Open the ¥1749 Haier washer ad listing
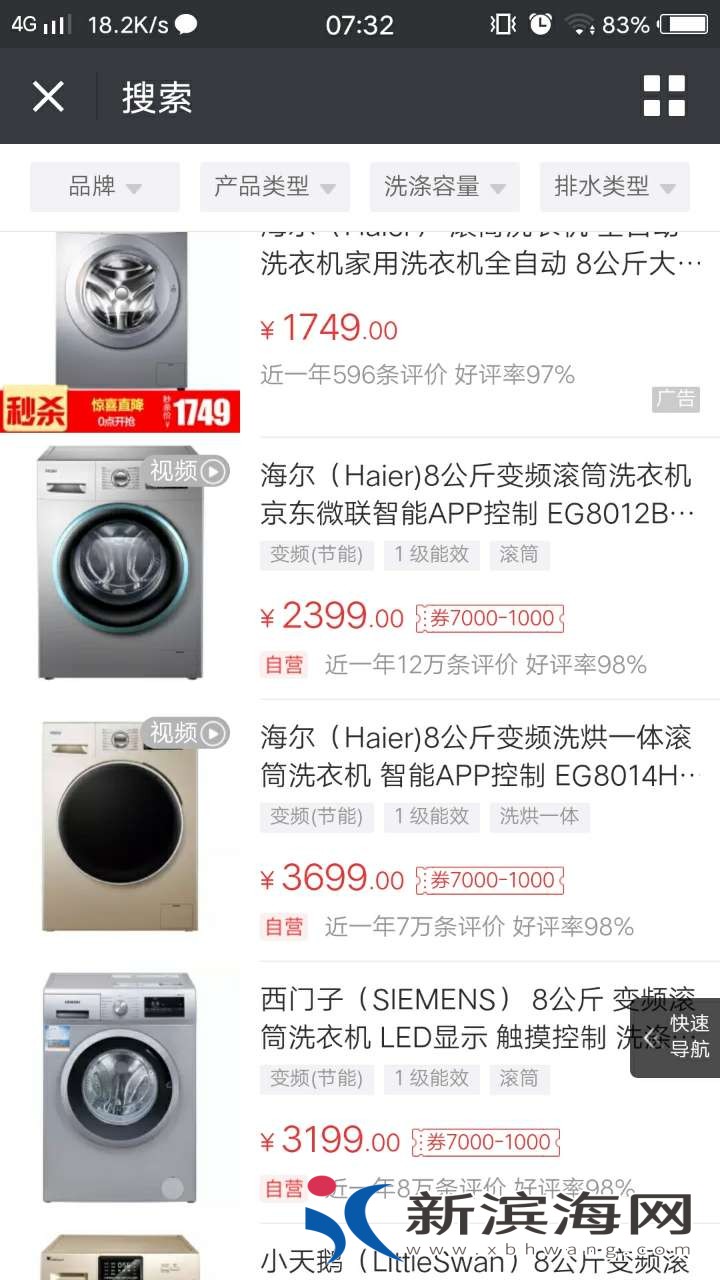This screenshot has width=720, height=1280. [480, 300]
